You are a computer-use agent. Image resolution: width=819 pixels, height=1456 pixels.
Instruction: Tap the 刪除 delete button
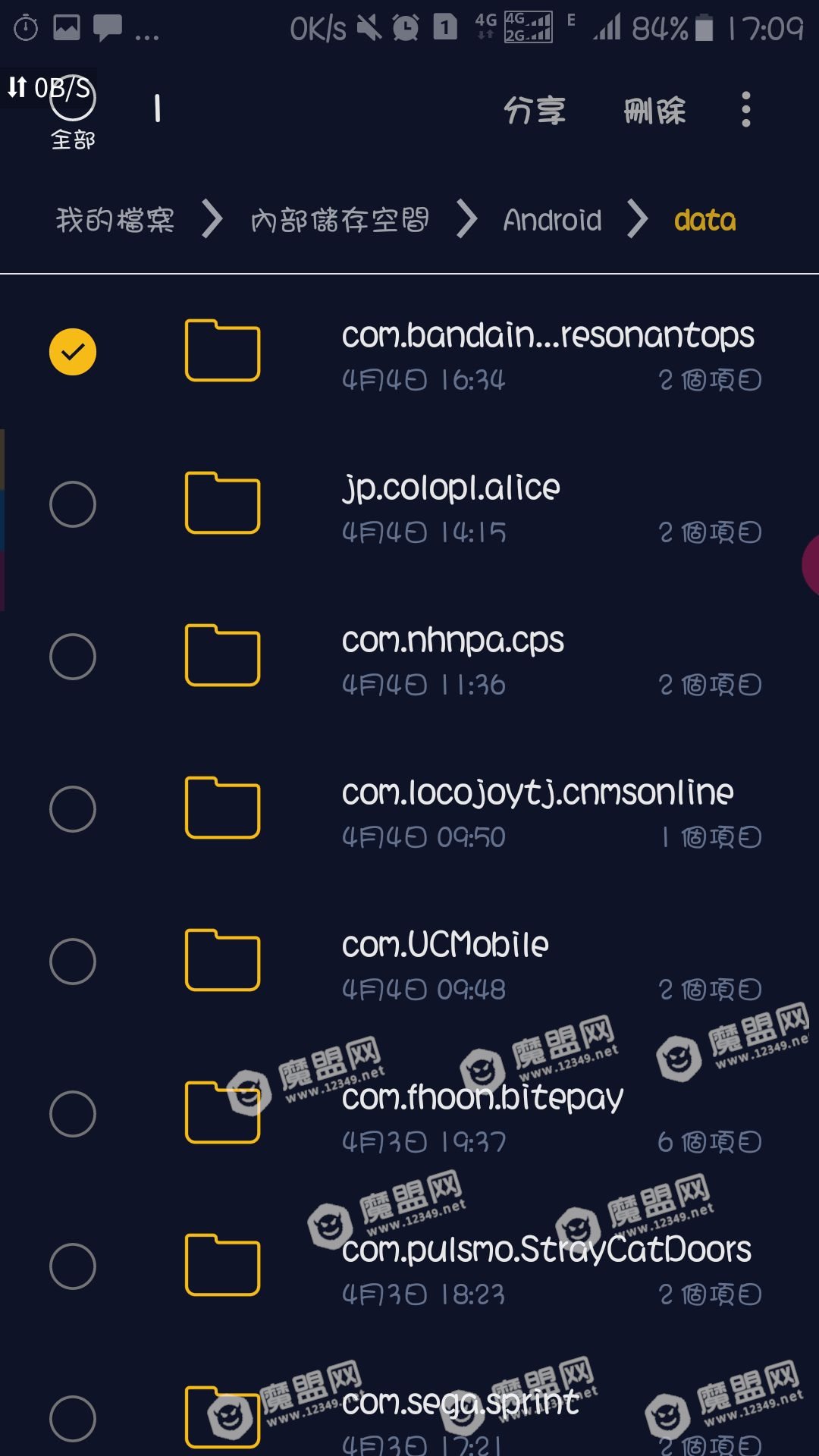(654, 111)
